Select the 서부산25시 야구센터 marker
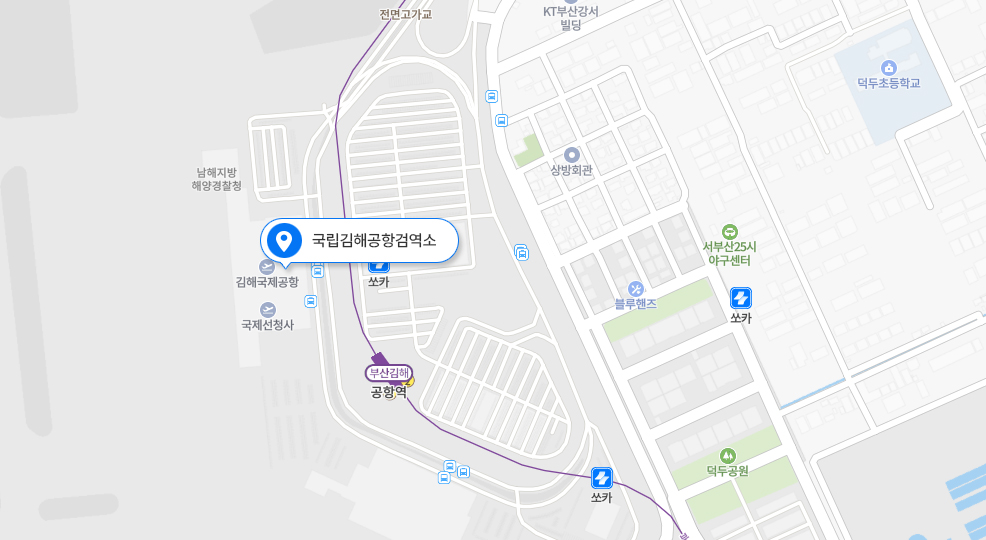The image size is (986, 540). click(729, 232)
